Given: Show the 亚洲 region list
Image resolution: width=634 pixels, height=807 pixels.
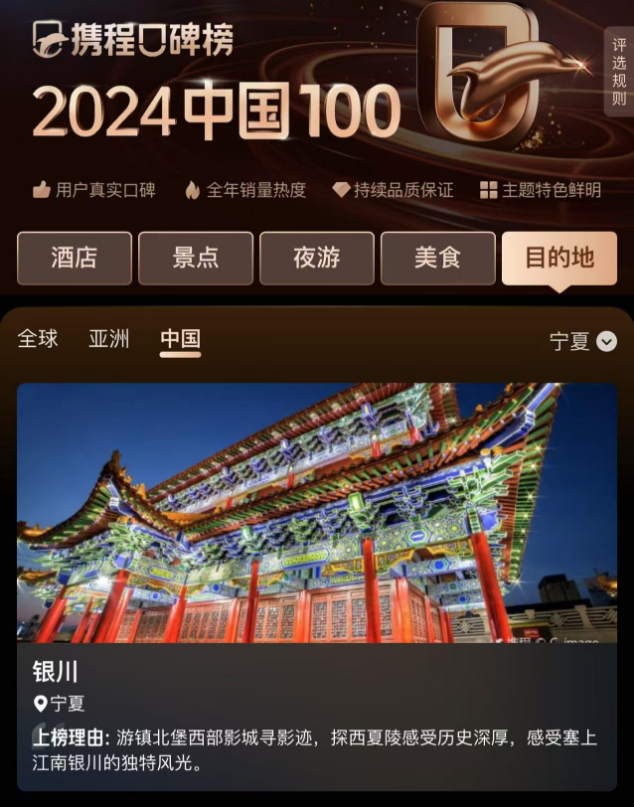Looking at the screenshot, I should 109,339.
